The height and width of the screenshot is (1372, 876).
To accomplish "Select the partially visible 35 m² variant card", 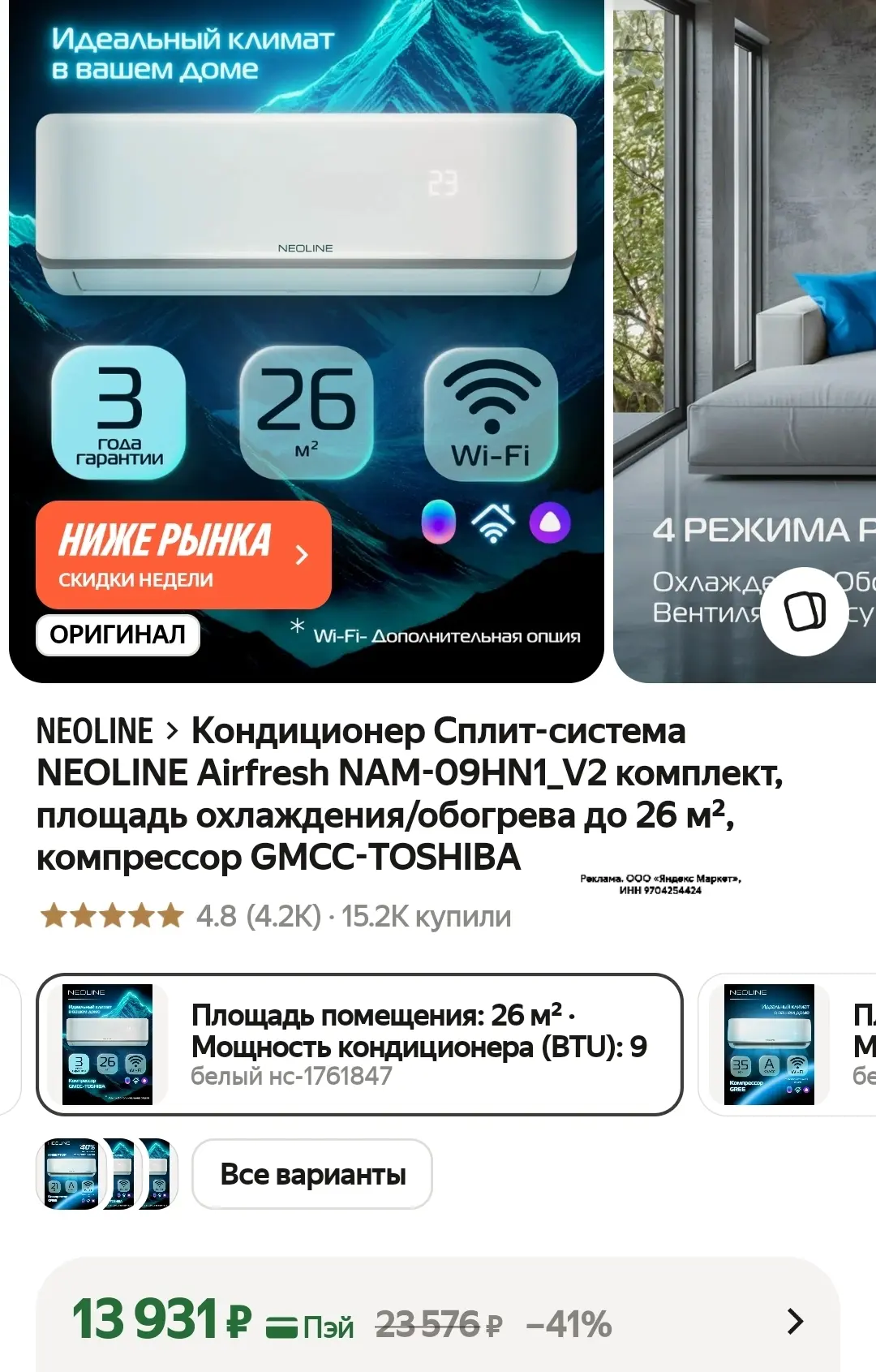I will tap(787, 1044).
